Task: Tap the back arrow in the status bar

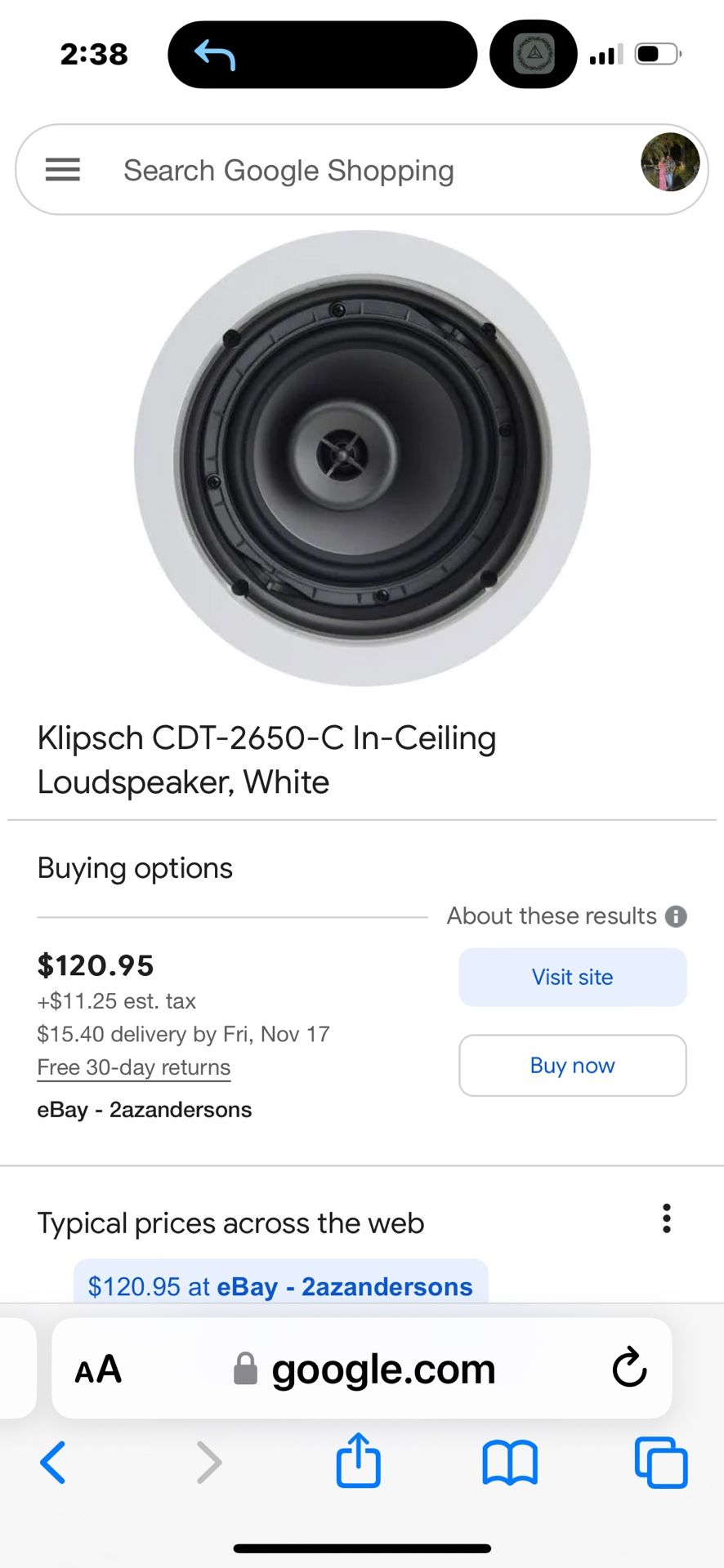Action: tap(214, 54)
